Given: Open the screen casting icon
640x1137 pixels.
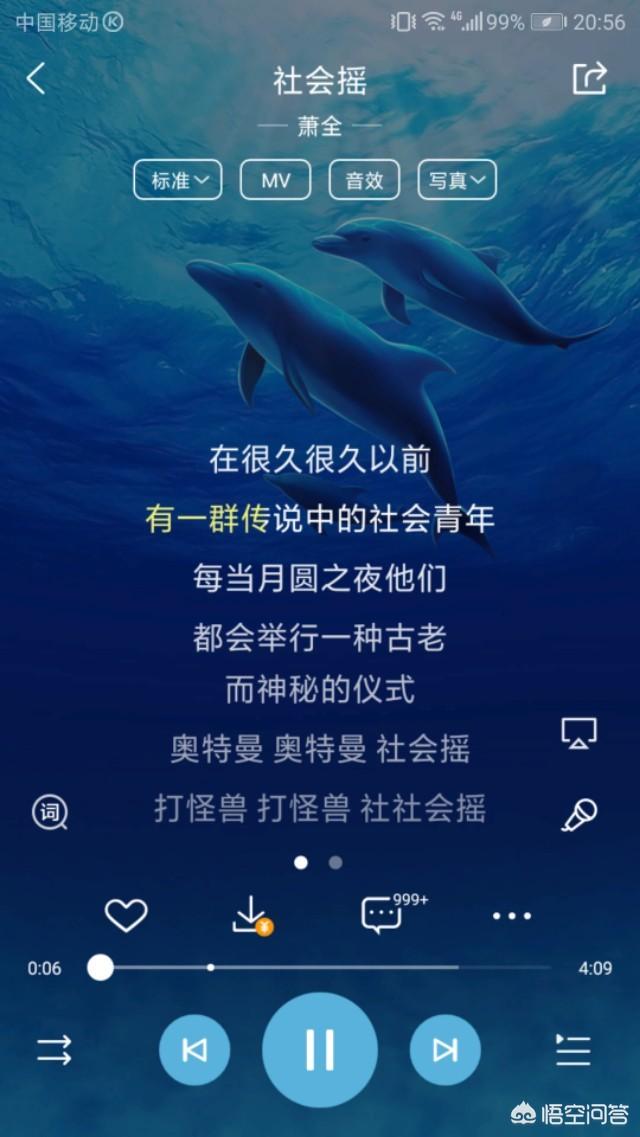Looking at the screenshot, I should (578, 733).
